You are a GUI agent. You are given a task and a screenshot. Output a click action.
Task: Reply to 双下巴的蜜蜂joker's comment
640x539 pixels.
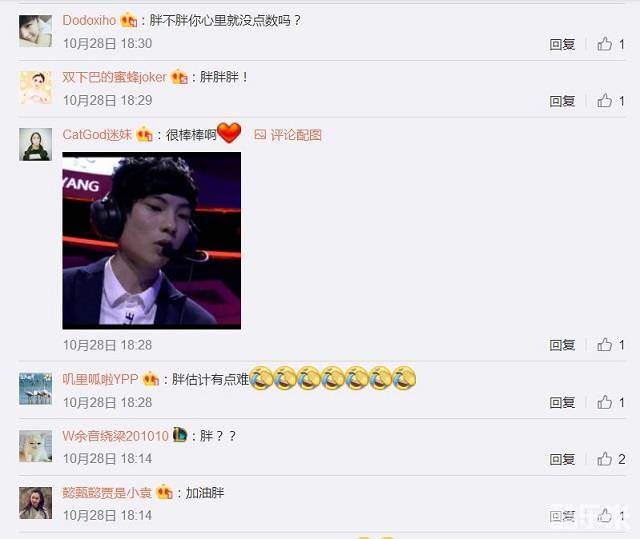pyautogui.click(x=562, y=101)
